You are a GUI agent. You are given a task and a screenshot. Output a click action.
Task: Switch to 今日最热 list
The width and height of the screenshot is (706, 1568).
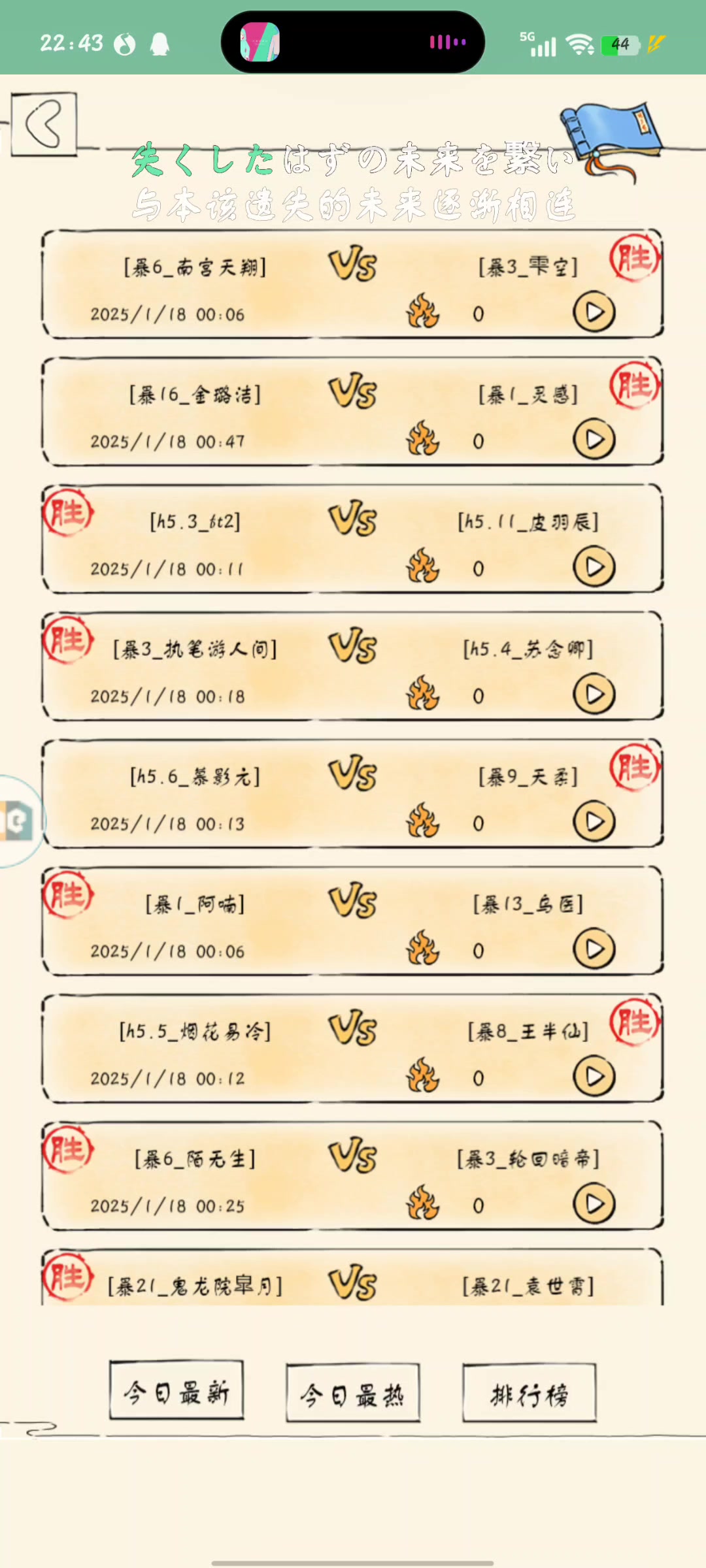(353, 1395)
